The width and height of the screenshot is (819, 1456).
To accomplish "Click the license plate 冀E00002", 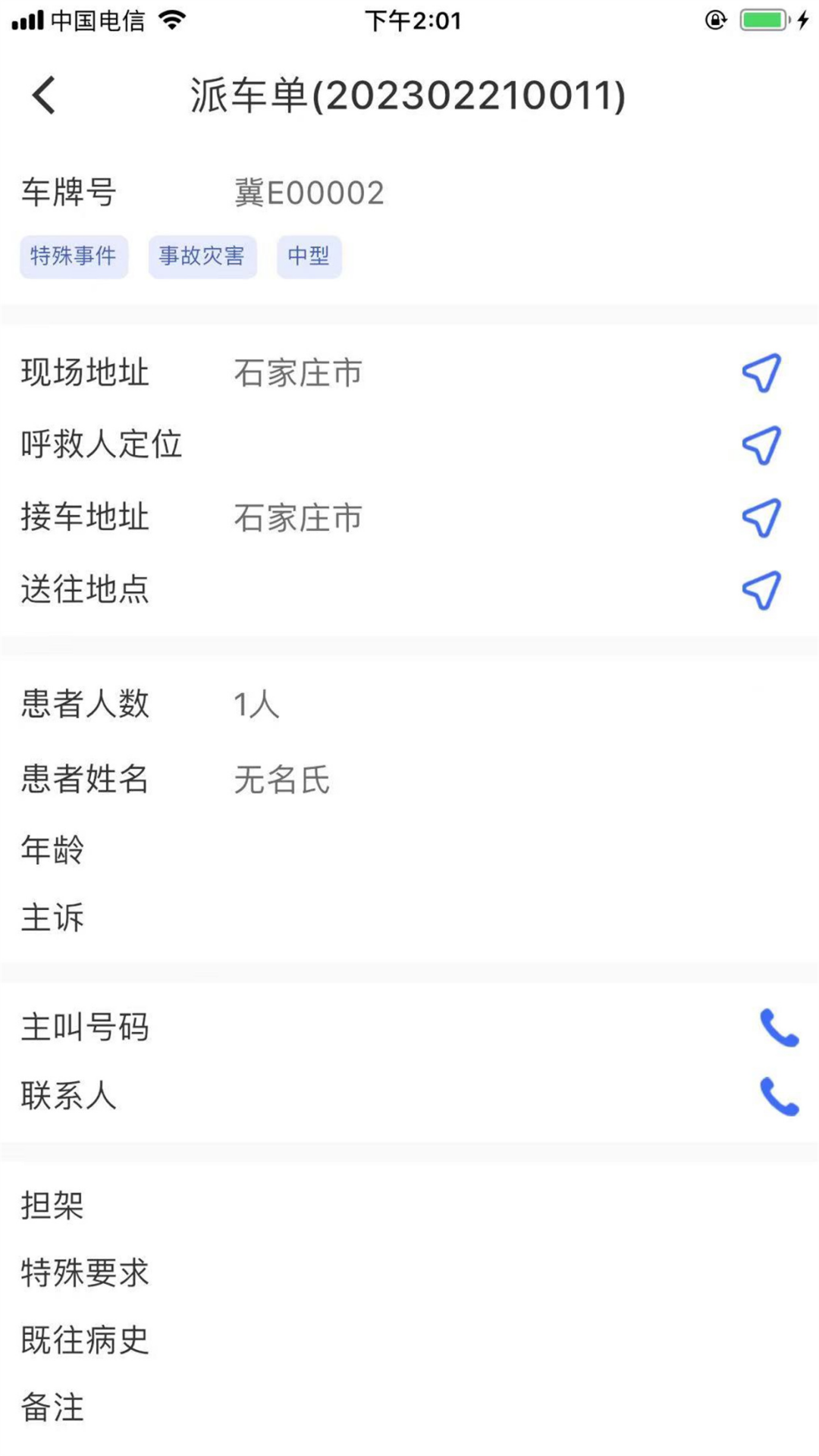I will pos(309,193).
